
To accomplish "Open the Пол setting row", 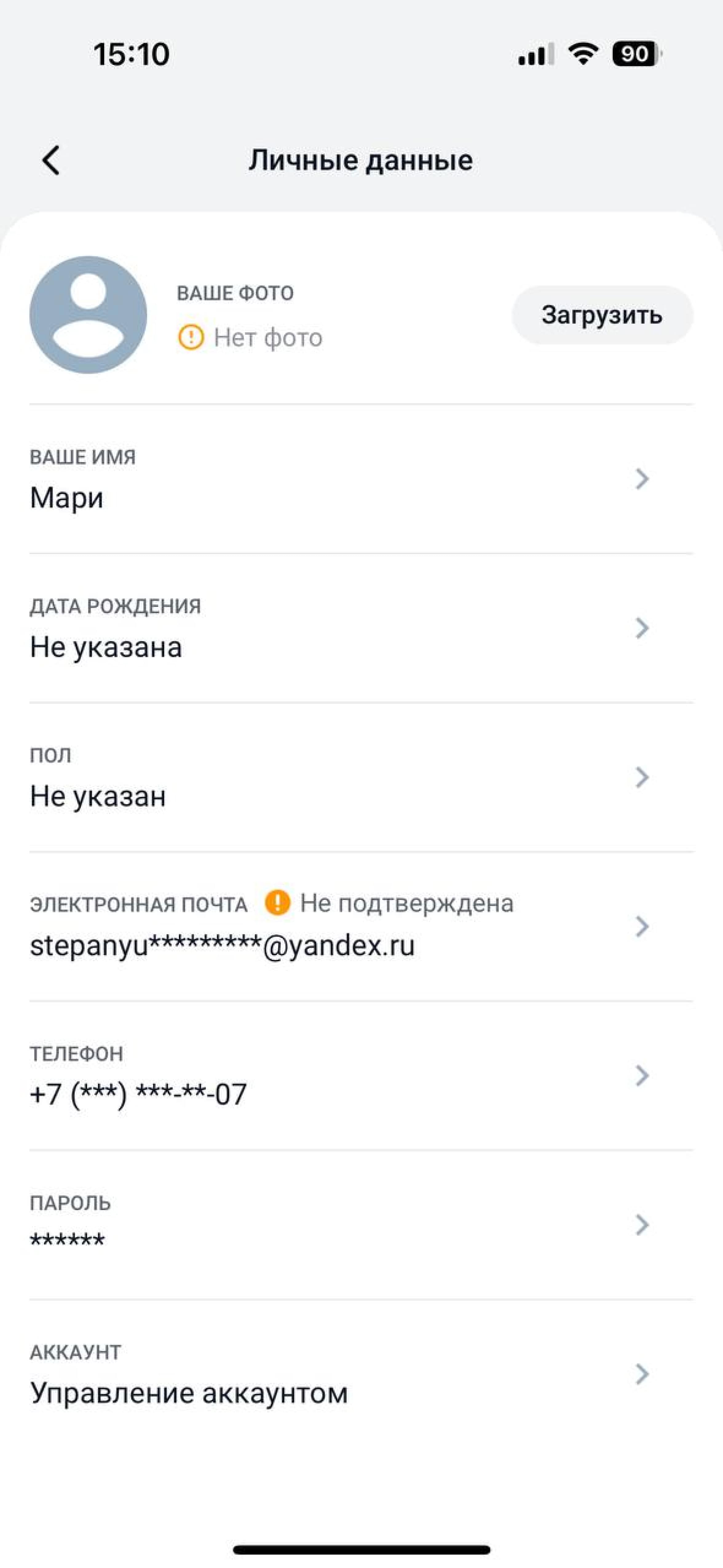I will (x=361, y=777).
